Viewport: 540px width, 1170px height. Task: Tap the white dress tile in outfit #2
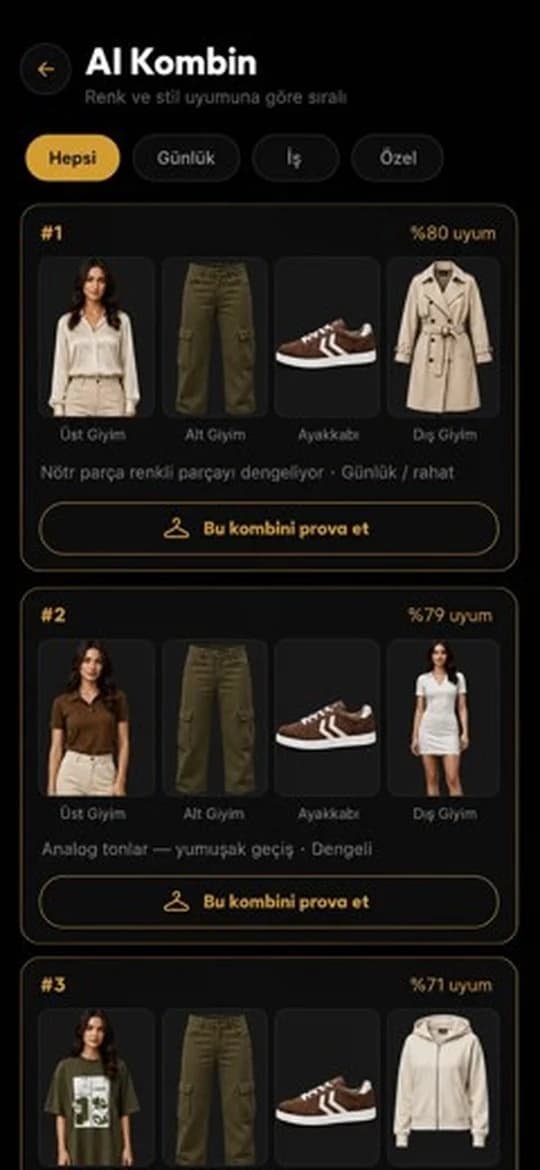pyautogui.click(x=443, y=718)
